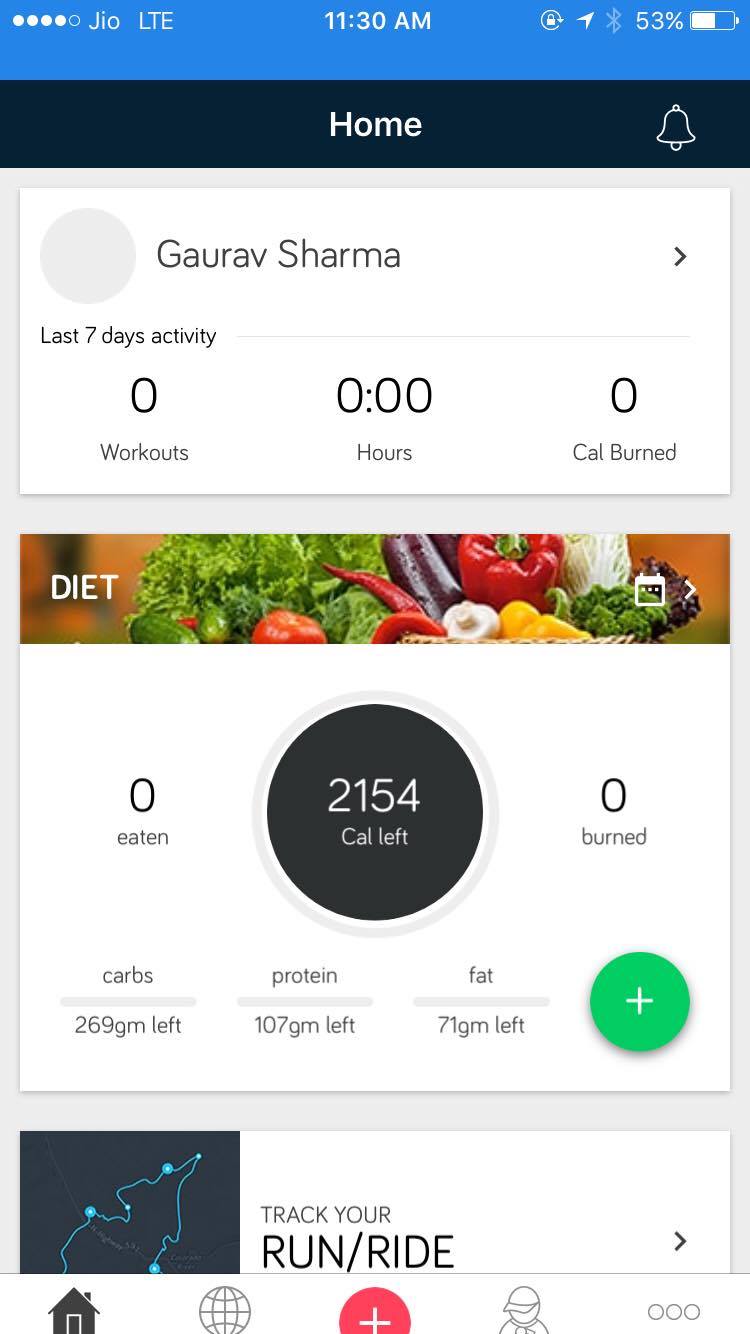750x1334 pixels.
Task: Switch to the globe tab
Action: tap(225, 1310)
